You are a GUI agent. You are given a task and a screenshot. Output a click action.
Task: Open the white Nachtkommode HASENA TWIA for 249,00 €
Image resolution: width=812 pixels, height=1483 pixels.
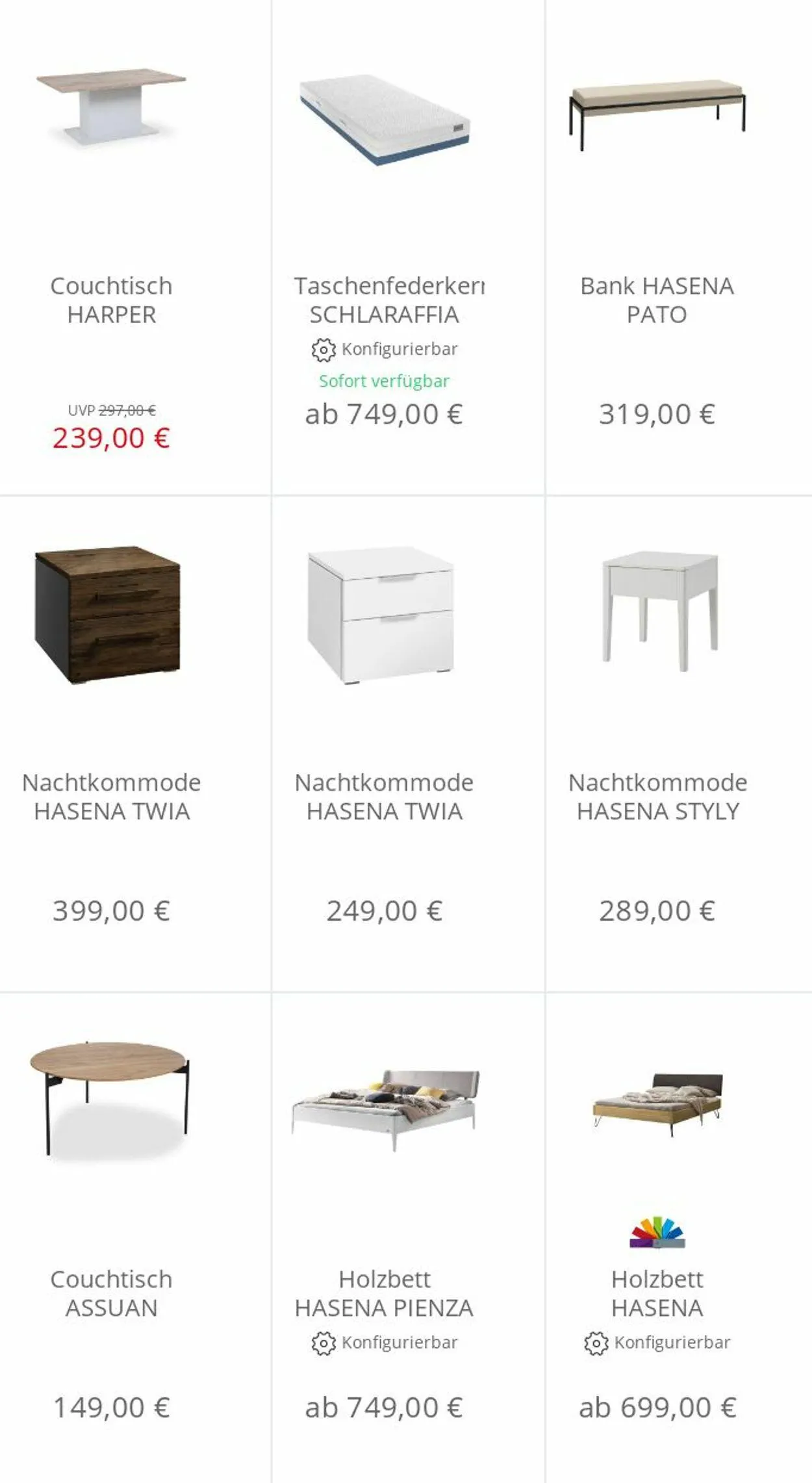click(x=408, y=743)
